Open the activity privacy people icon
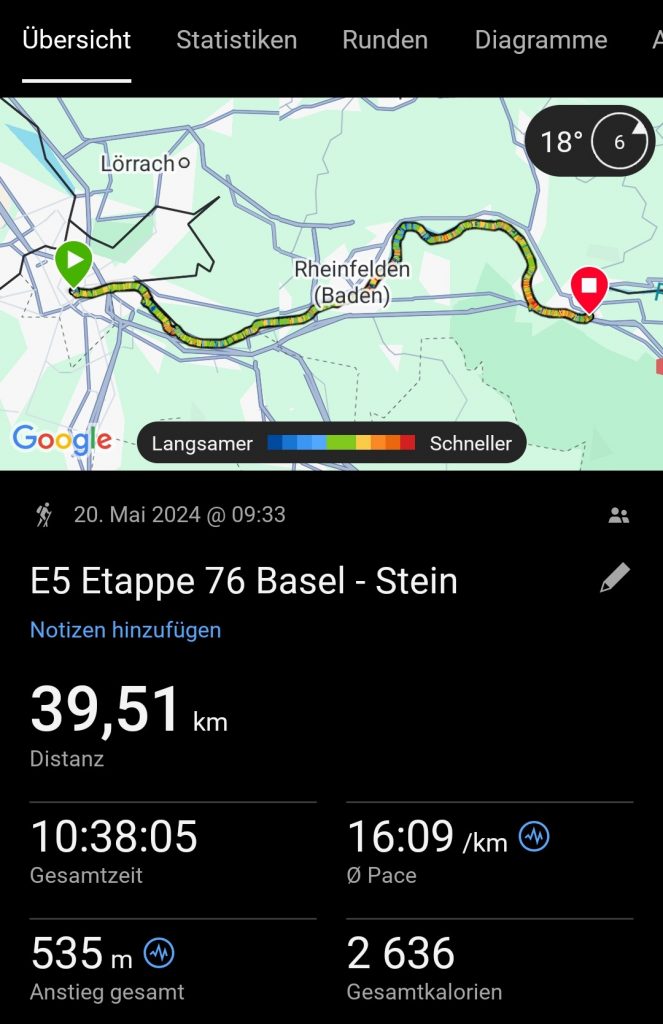The image size is (663, 1024). 619,516
